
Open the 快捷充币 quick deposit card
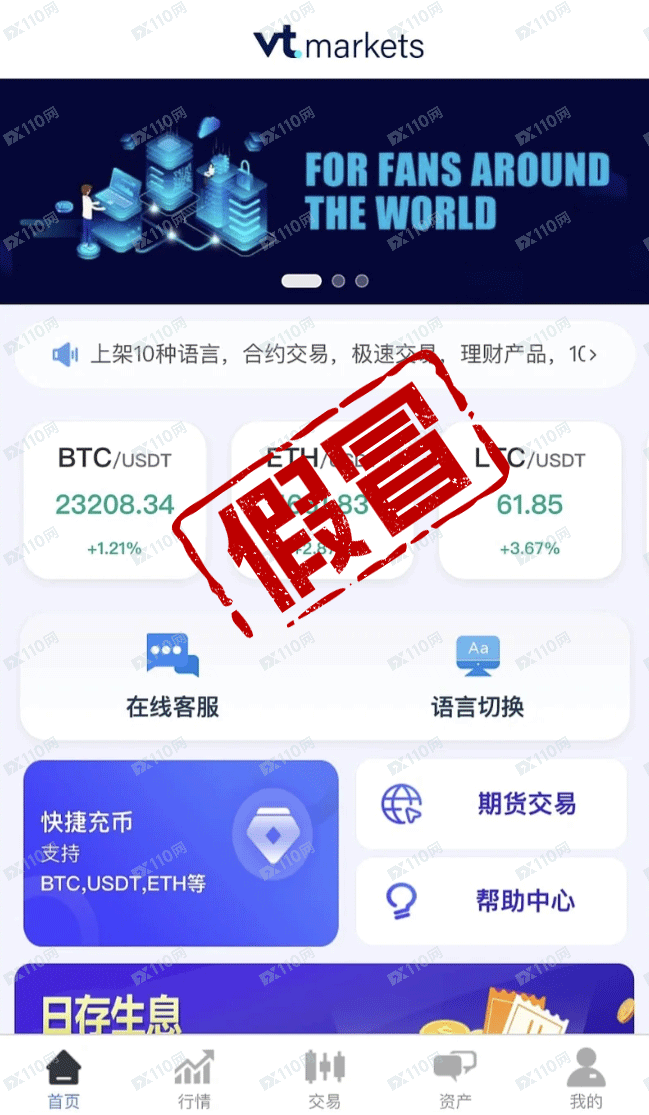[181, 853]
